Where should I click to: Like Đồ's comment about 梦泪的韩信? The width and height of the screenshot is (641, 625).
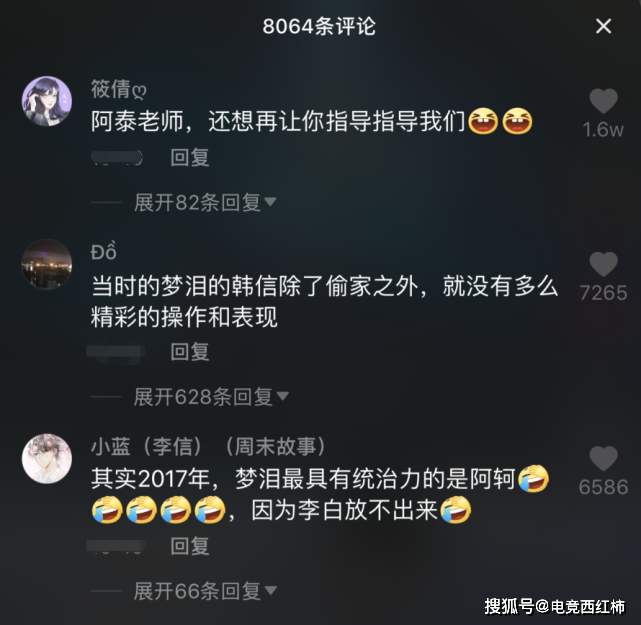(603, 265)
